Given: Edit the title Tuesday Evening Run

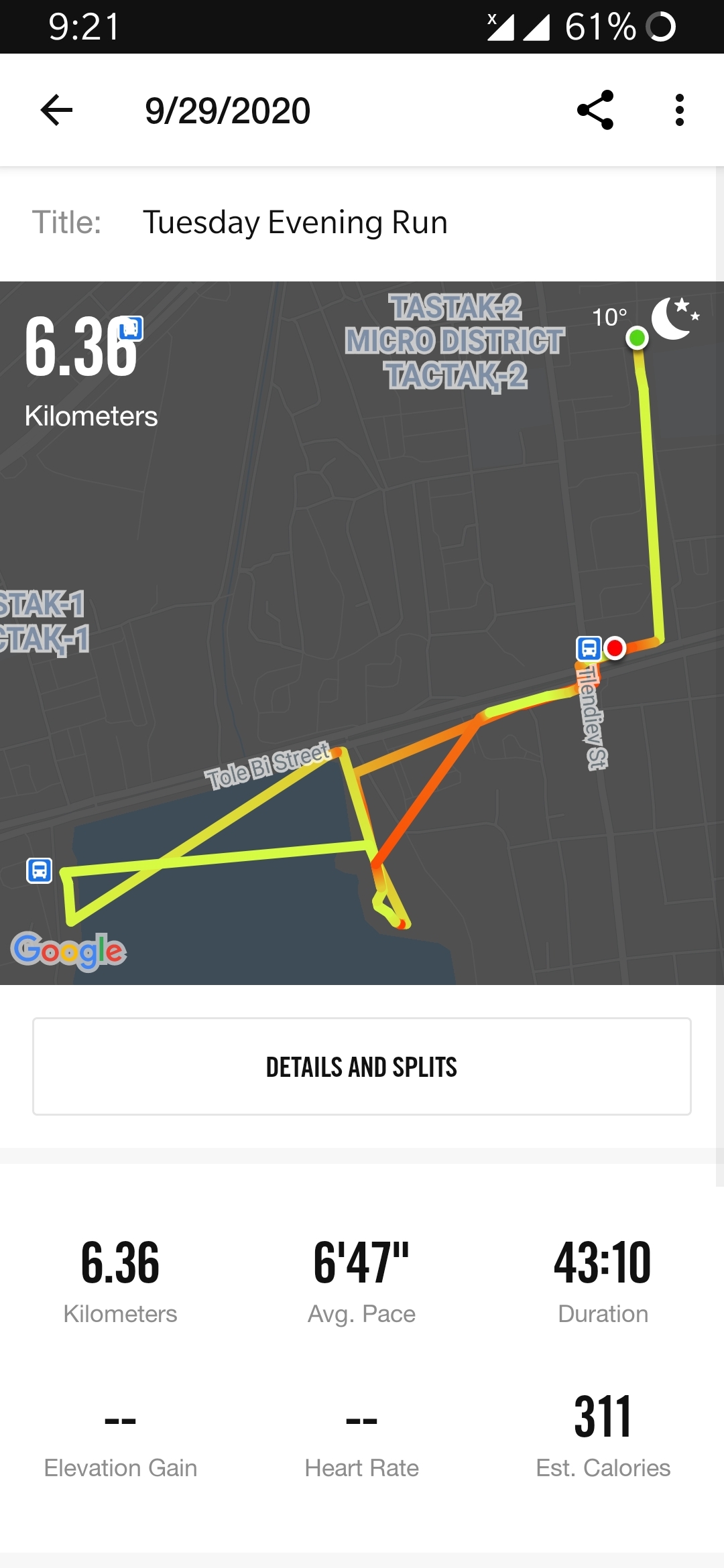Looking at the screenshot, I should pos(295,222).
